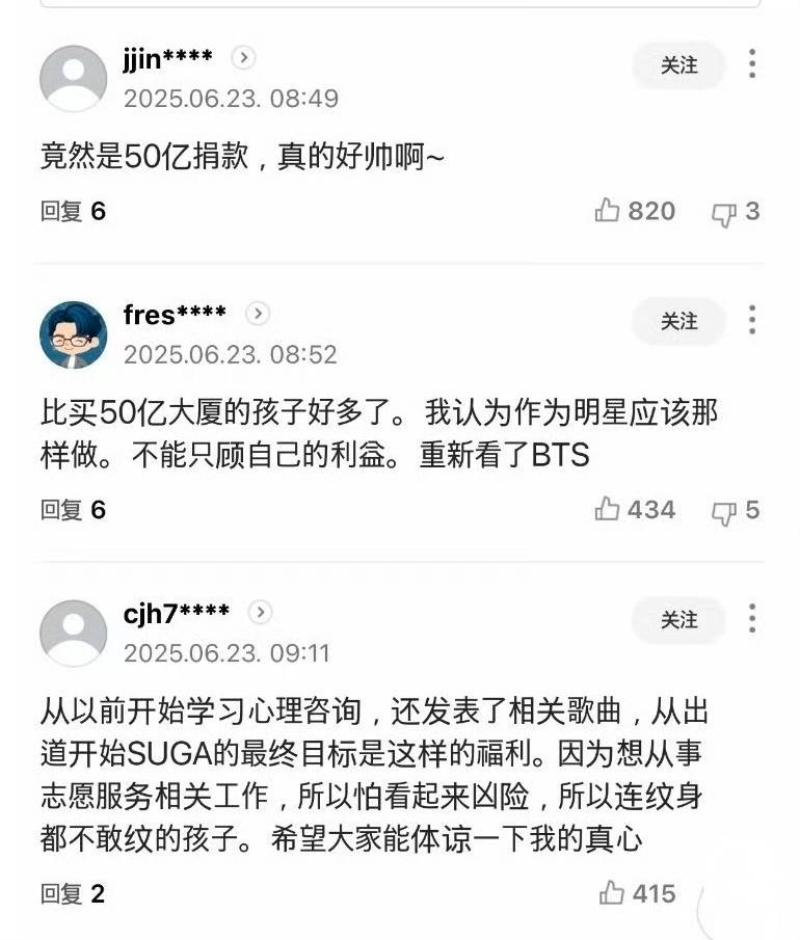Image resolution: width=800 pixels, height=940 pixels.
Task: Dislike the comment by fres****
Action: tap(723, 511)
